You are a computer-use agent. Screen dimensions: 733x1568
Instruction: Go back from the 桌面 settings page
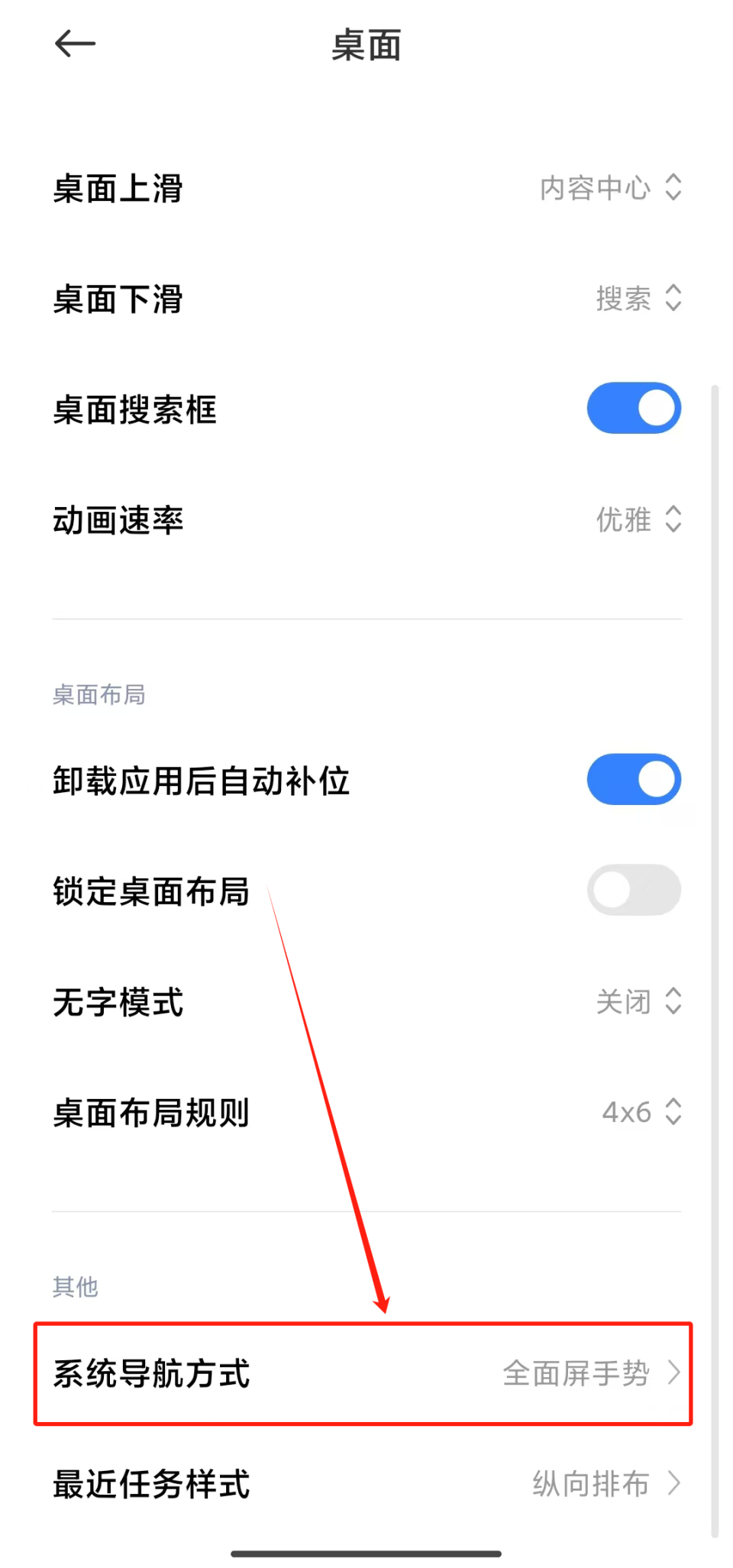coord(75,44)
